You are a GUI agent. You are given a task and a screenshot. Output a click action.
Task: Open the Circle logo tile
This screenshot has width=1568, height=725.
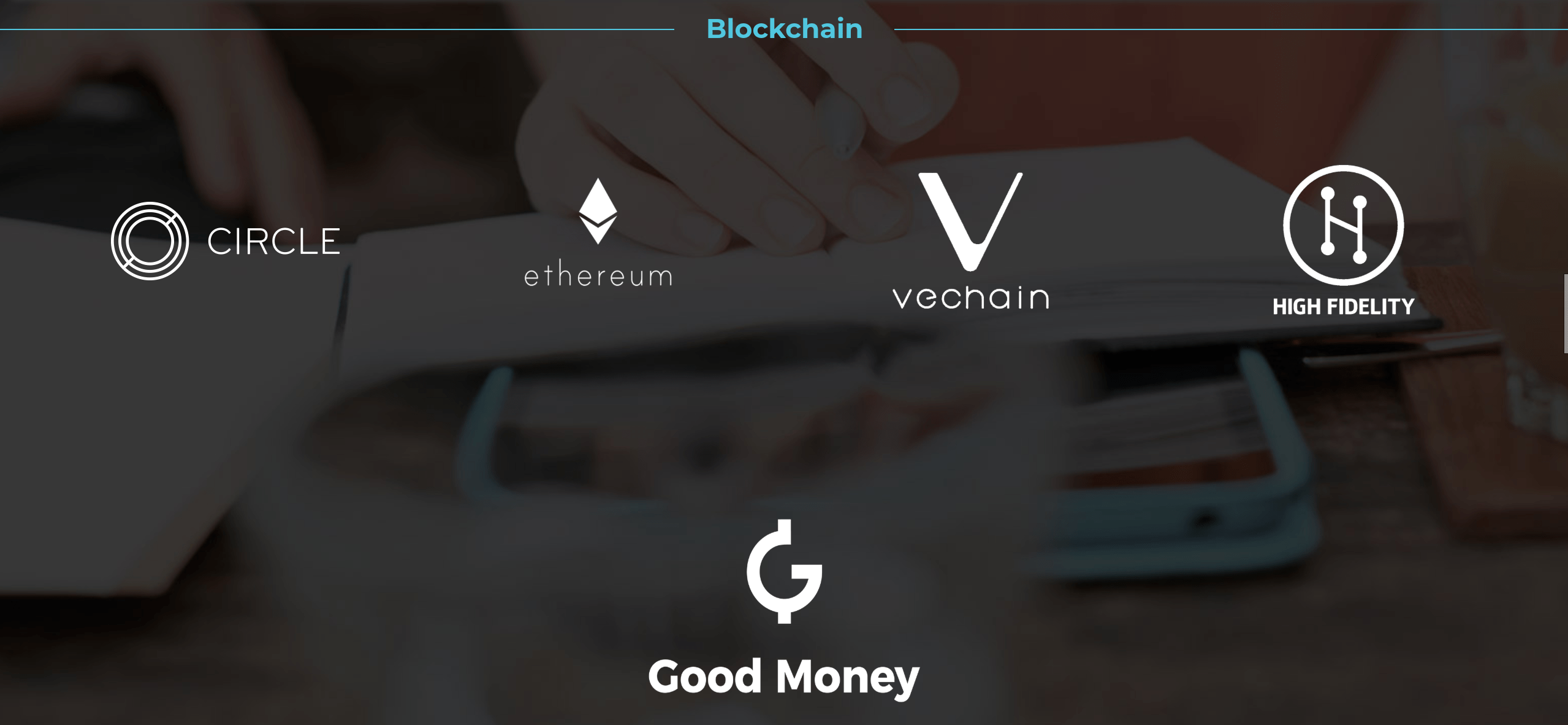tap(226, 241)
